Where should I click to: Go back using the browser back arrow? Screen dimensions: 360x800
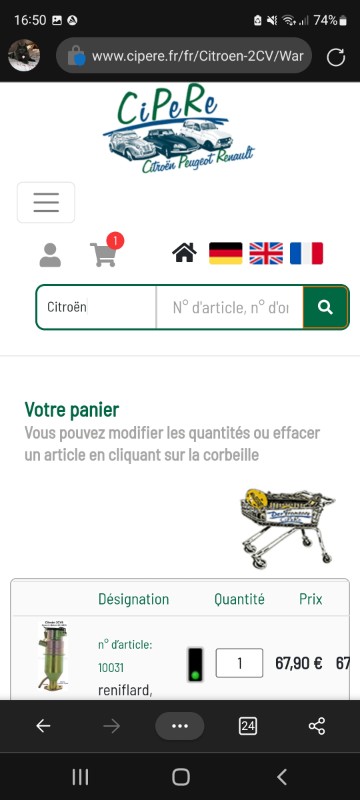pyautogui.click(x=43, y=726)
